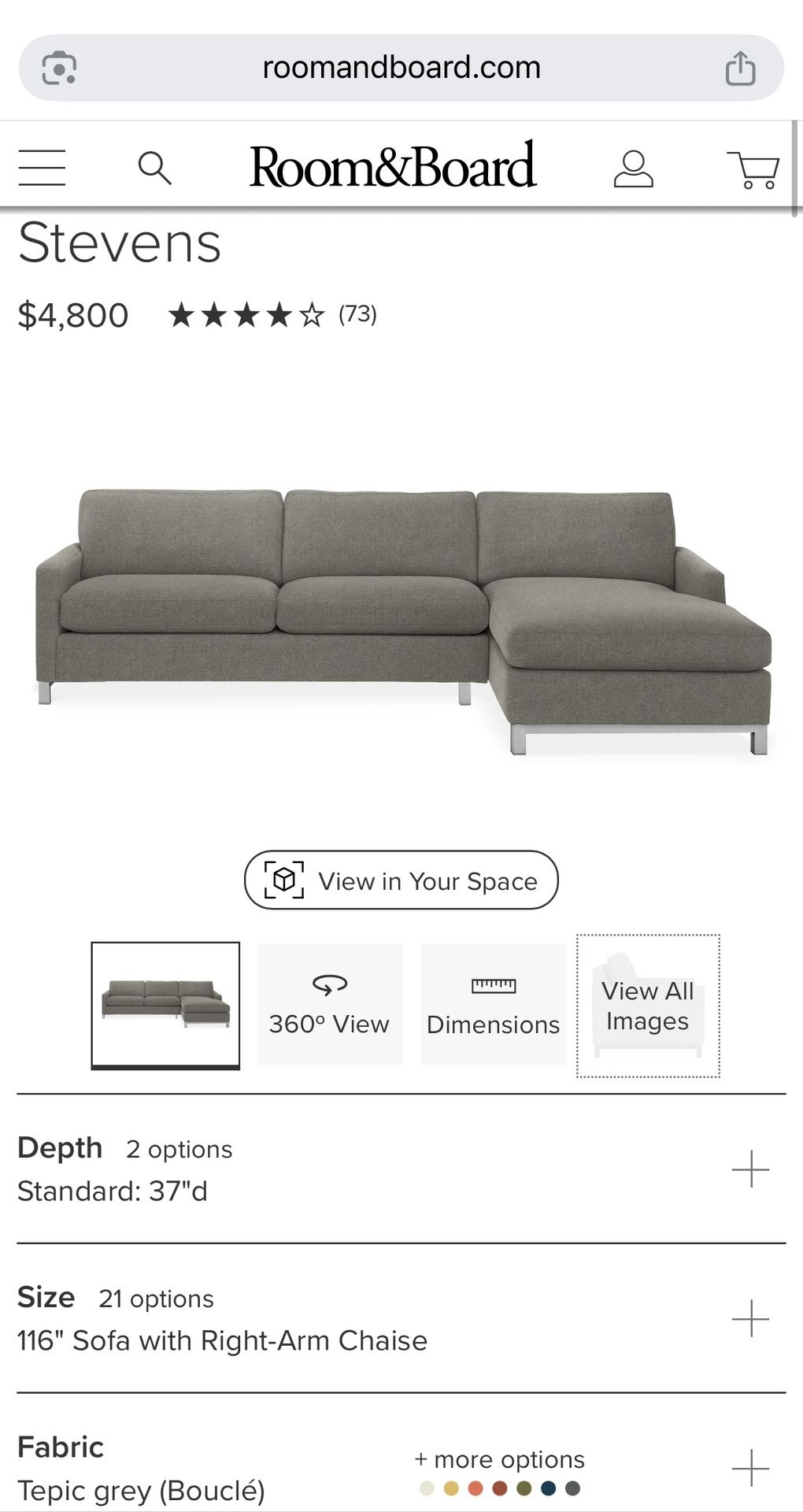Open View All Images gallery
Viewport: 803px width, 1512px height.
coord(647,1006)
